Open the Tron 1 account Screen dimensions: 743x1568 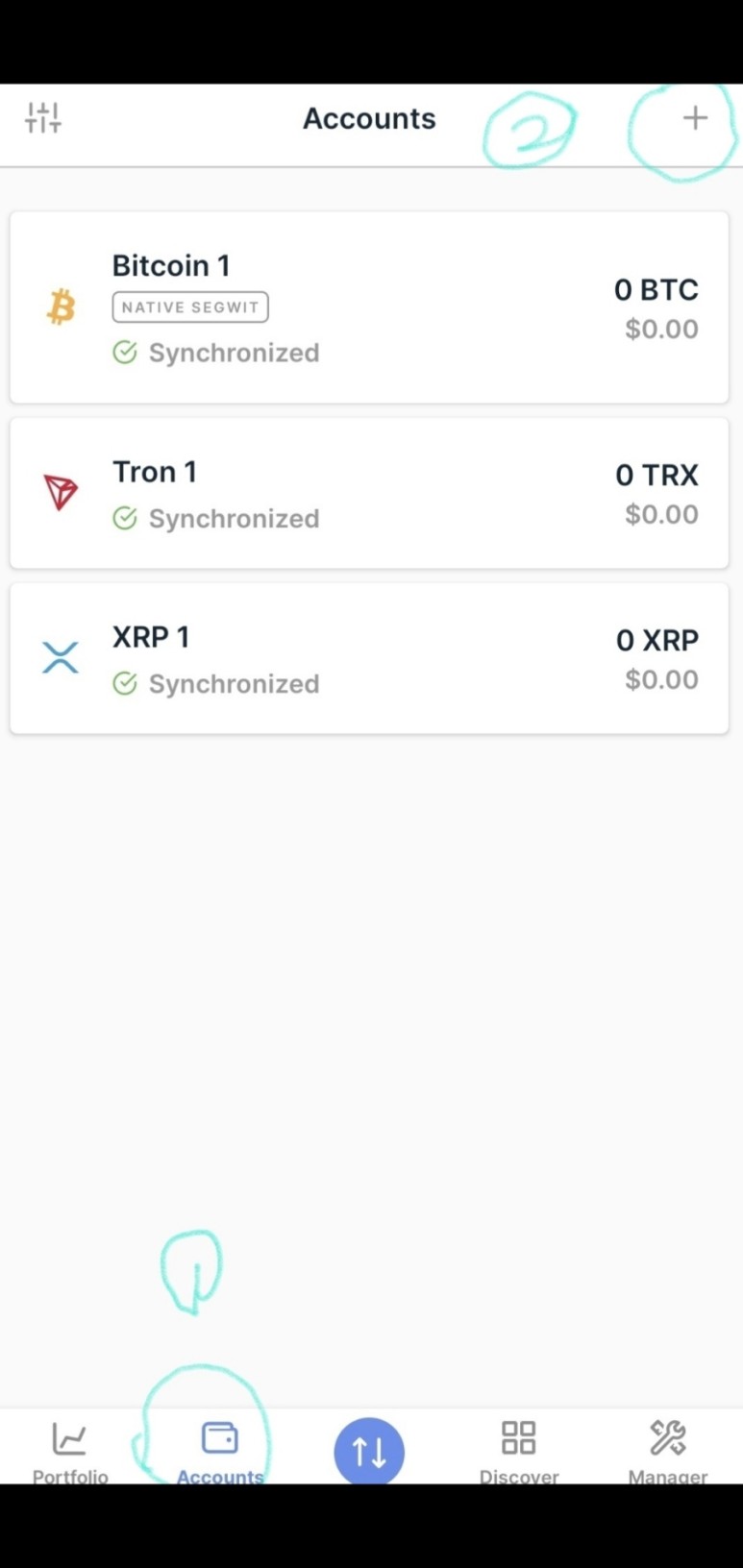[x=369, y=493]
